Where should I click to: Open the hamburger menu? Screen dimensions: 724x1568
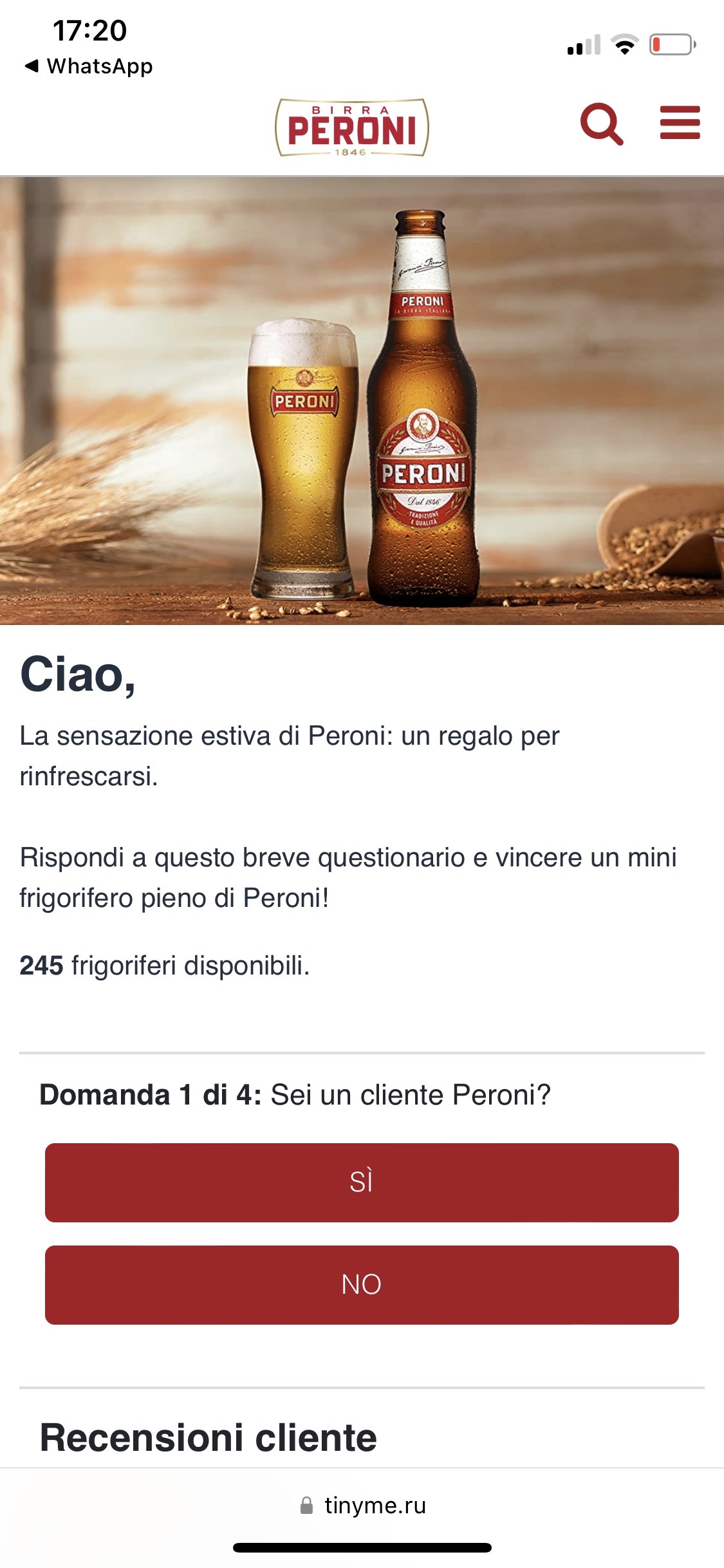click(x=680, y=122)
